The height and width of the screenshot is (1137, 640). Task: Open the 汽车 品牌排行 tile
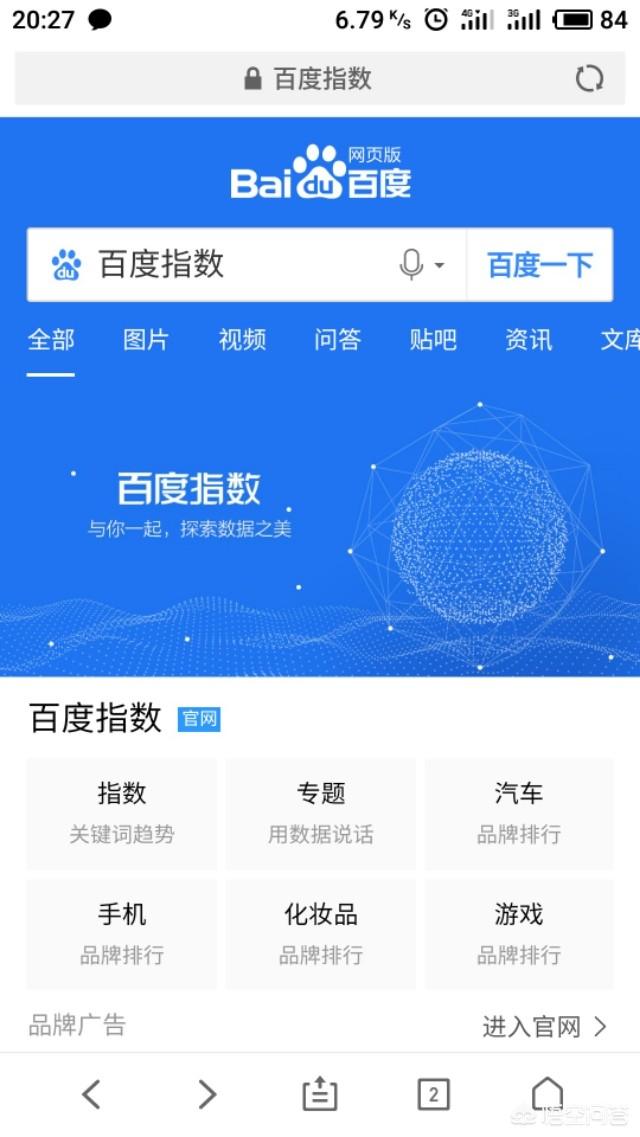pos(518,812)
